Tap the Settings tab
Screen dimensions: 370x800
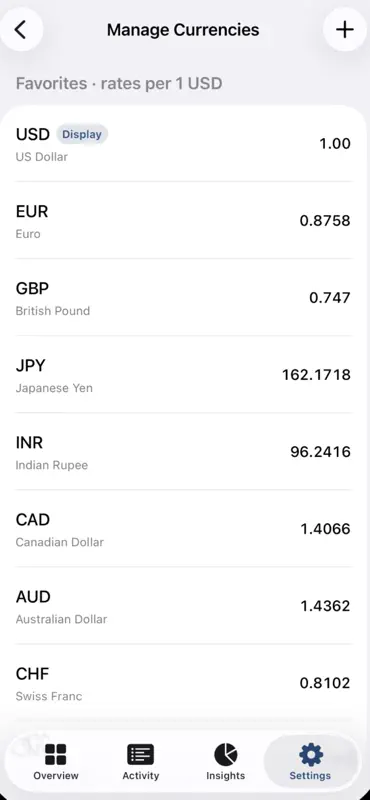pyautogui.click(x=310, y=762)
